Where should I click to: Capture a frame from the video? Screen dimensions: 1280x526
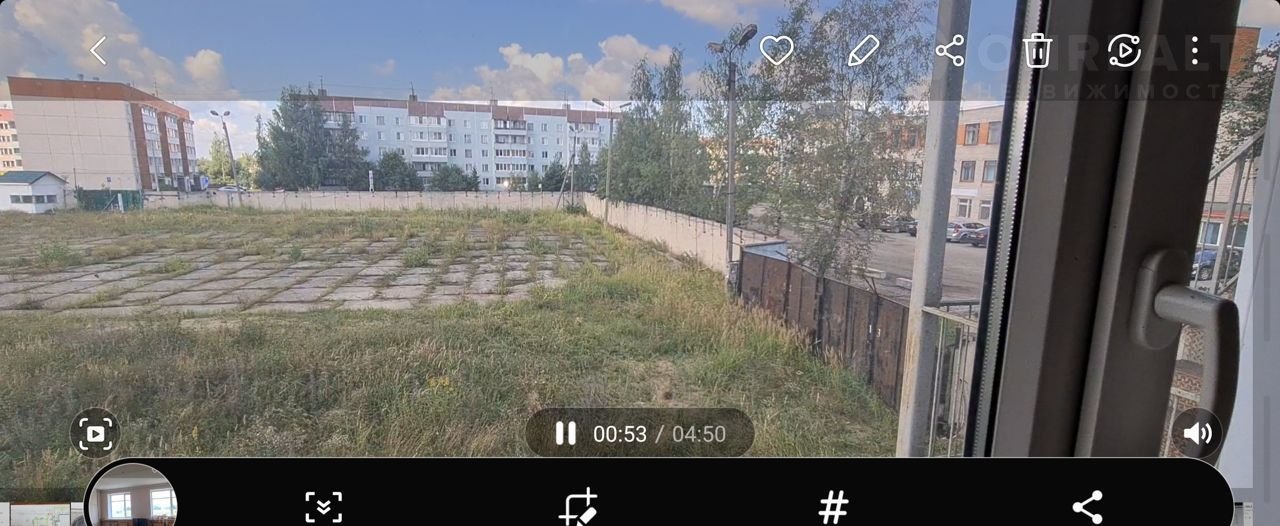[x=95, y=433]
